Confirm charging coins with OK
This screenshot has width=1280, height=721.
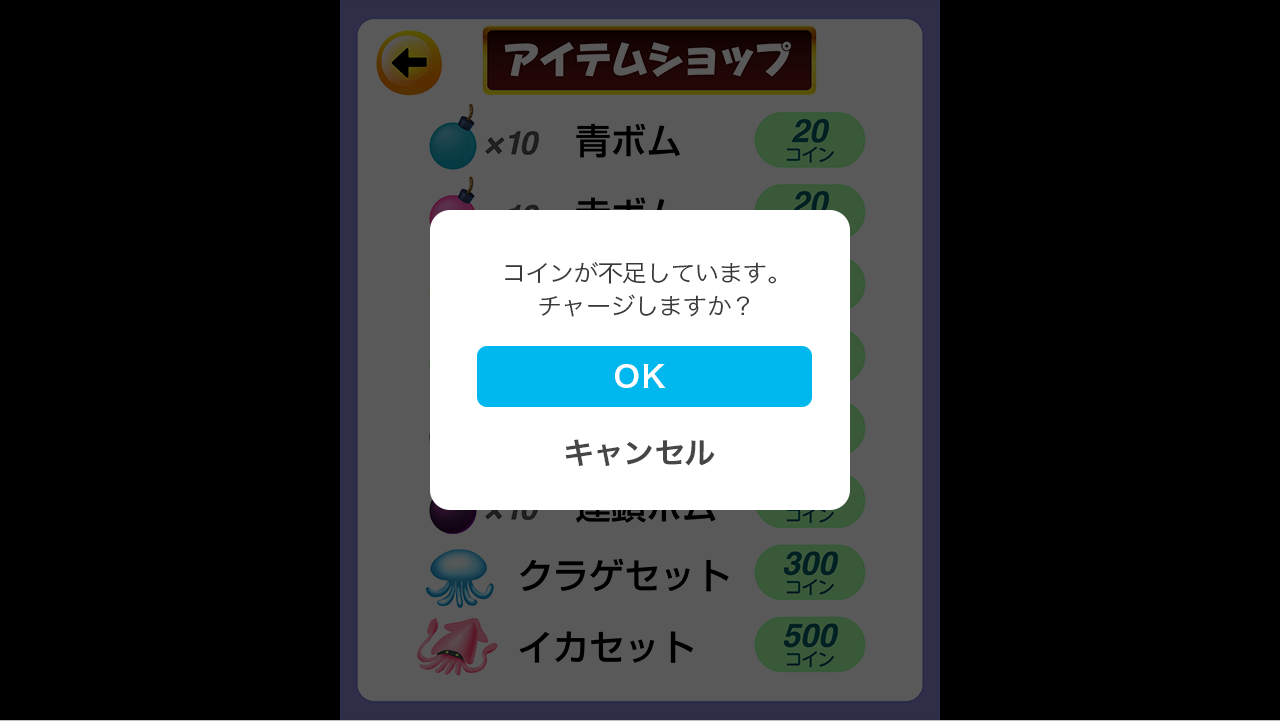pyautogui.click(x=644, y=376)
